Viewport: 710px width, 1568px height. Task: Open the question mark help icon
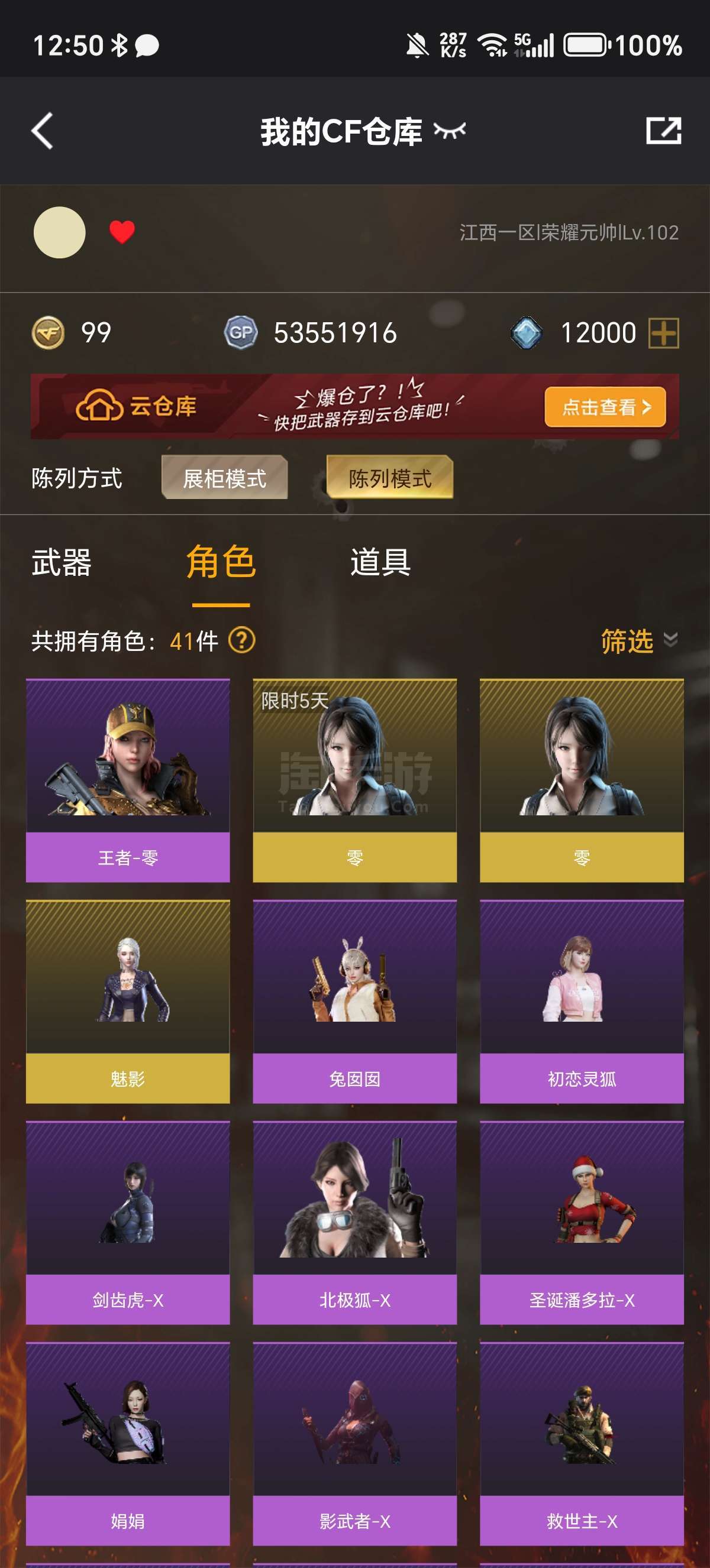tap(242, 640)
